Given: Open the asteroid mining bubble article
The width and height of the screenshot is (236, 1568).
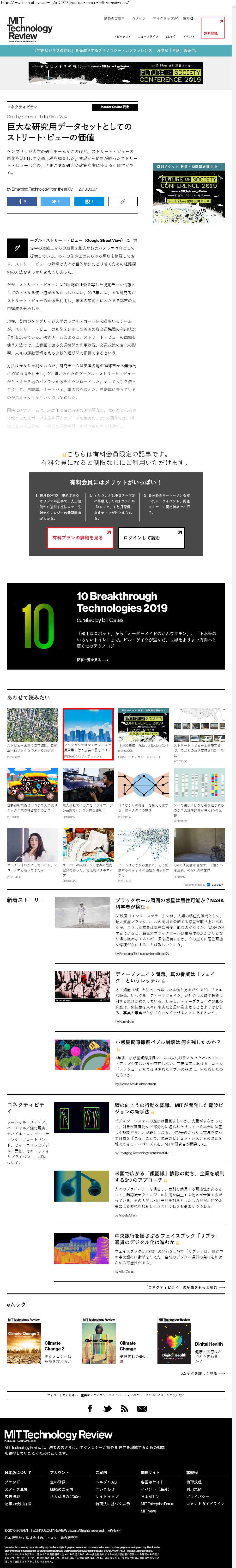Looking at the screenshot, I should pyautogui.click(x=168, y=1042).
